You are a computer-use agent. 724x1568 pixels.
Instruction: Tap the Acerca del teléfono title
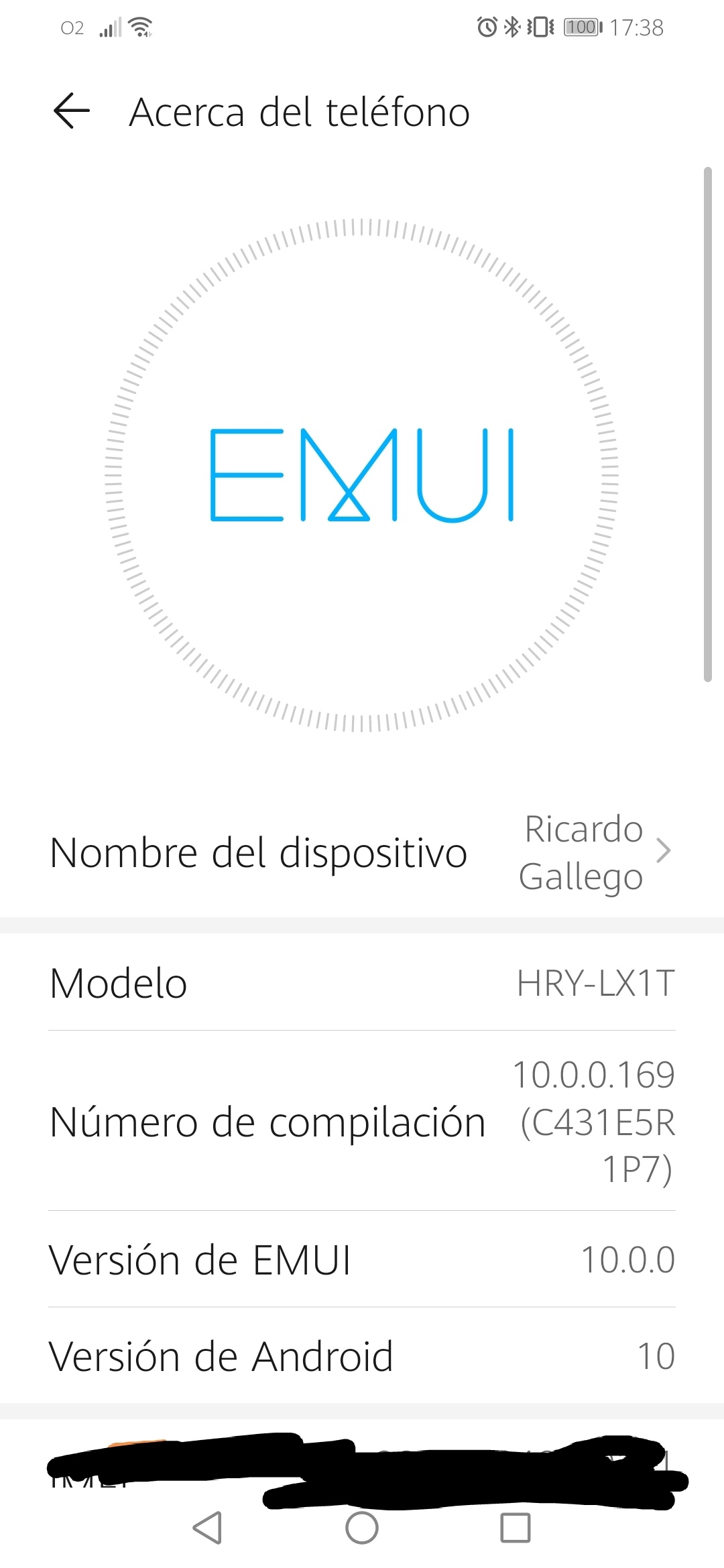tap(300, 112)
